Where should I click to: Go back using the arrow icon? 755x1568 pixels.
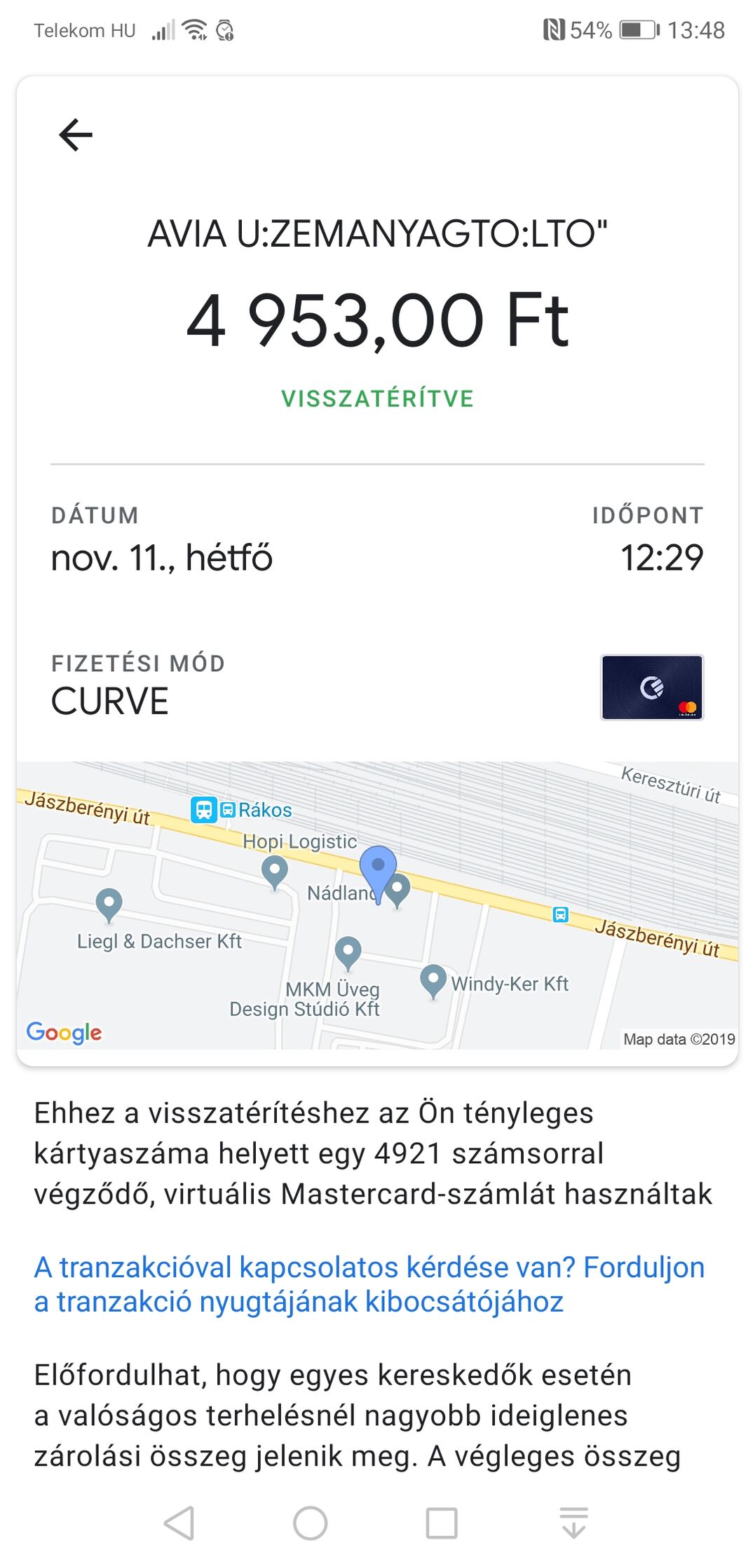pyautogui.click(x=76, y=135)
